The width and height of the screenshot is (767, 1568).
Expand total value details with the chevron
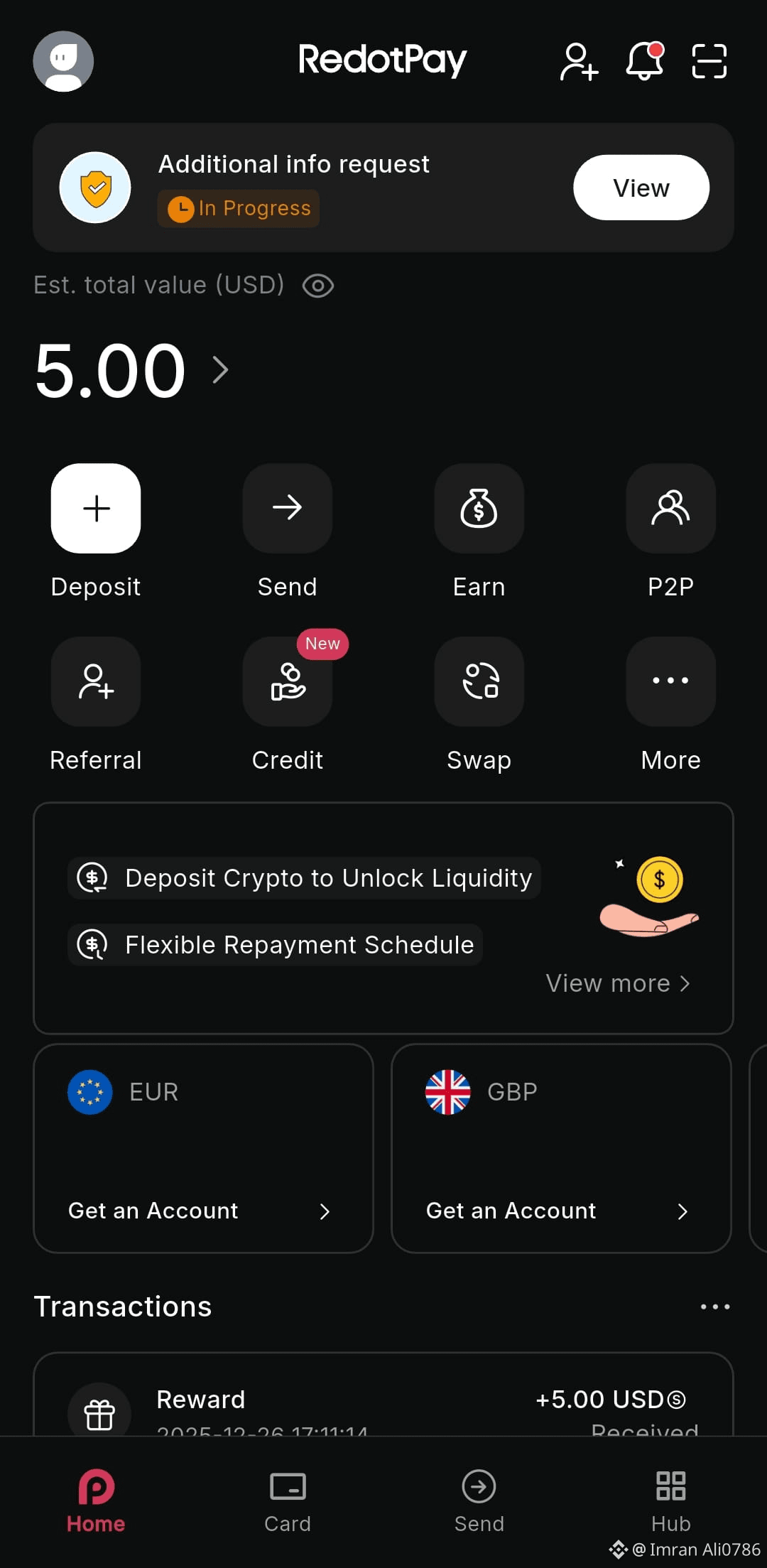click(x=220, y=369)
